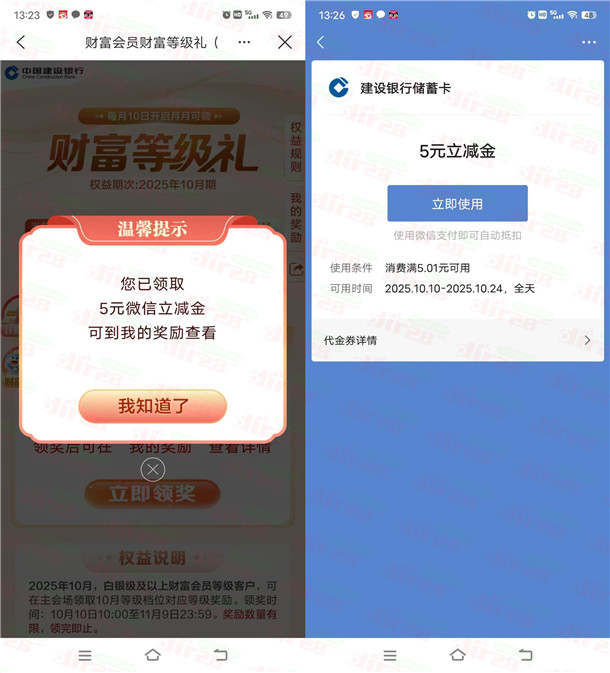The image size is (610, 673).
Task: Open the 代金券详情 row
Action: [x=458, y=340]
